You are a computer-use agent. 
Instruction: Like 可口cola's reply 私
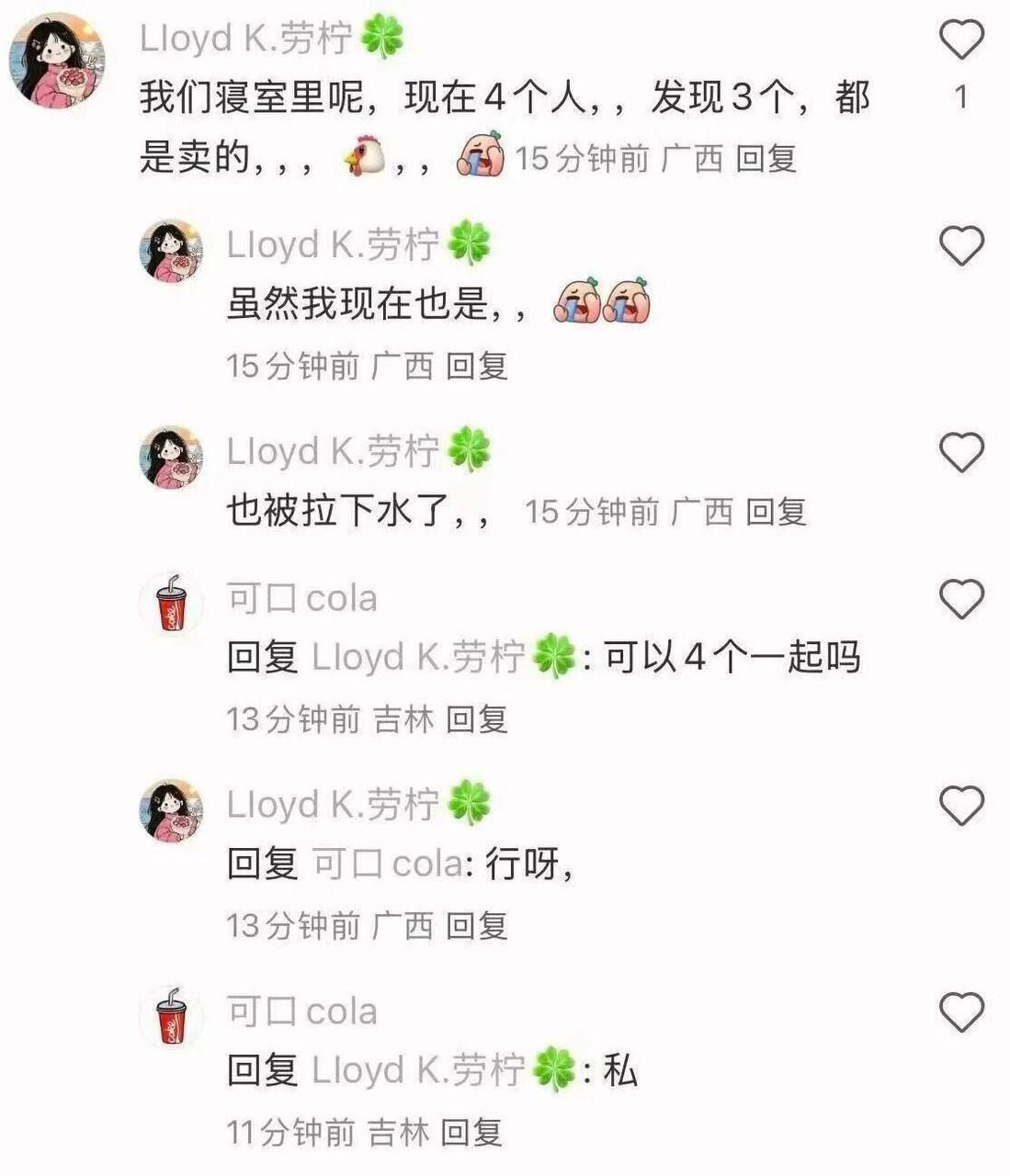tap(961, 1012)
